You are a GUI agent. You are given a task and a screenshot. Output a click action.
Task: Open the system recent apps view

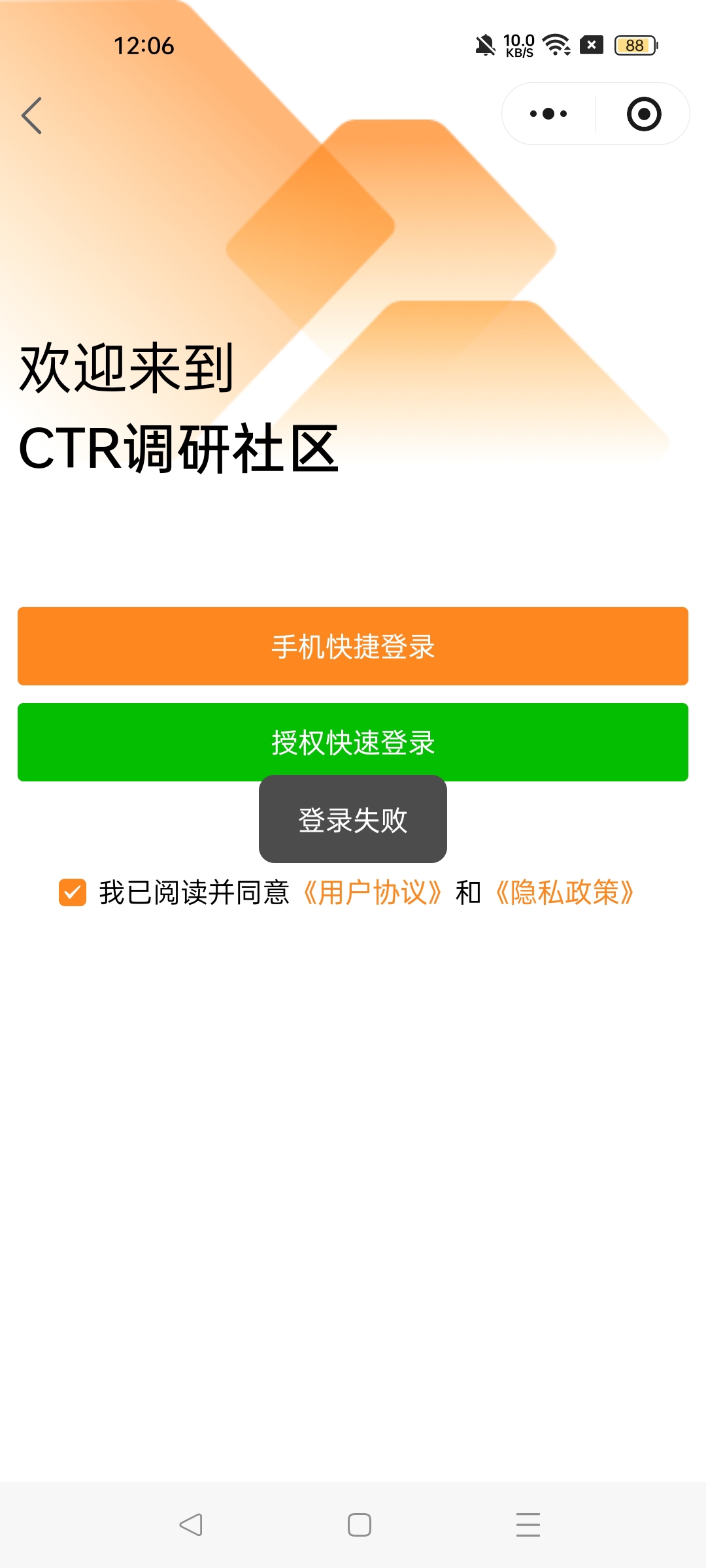528,1525
